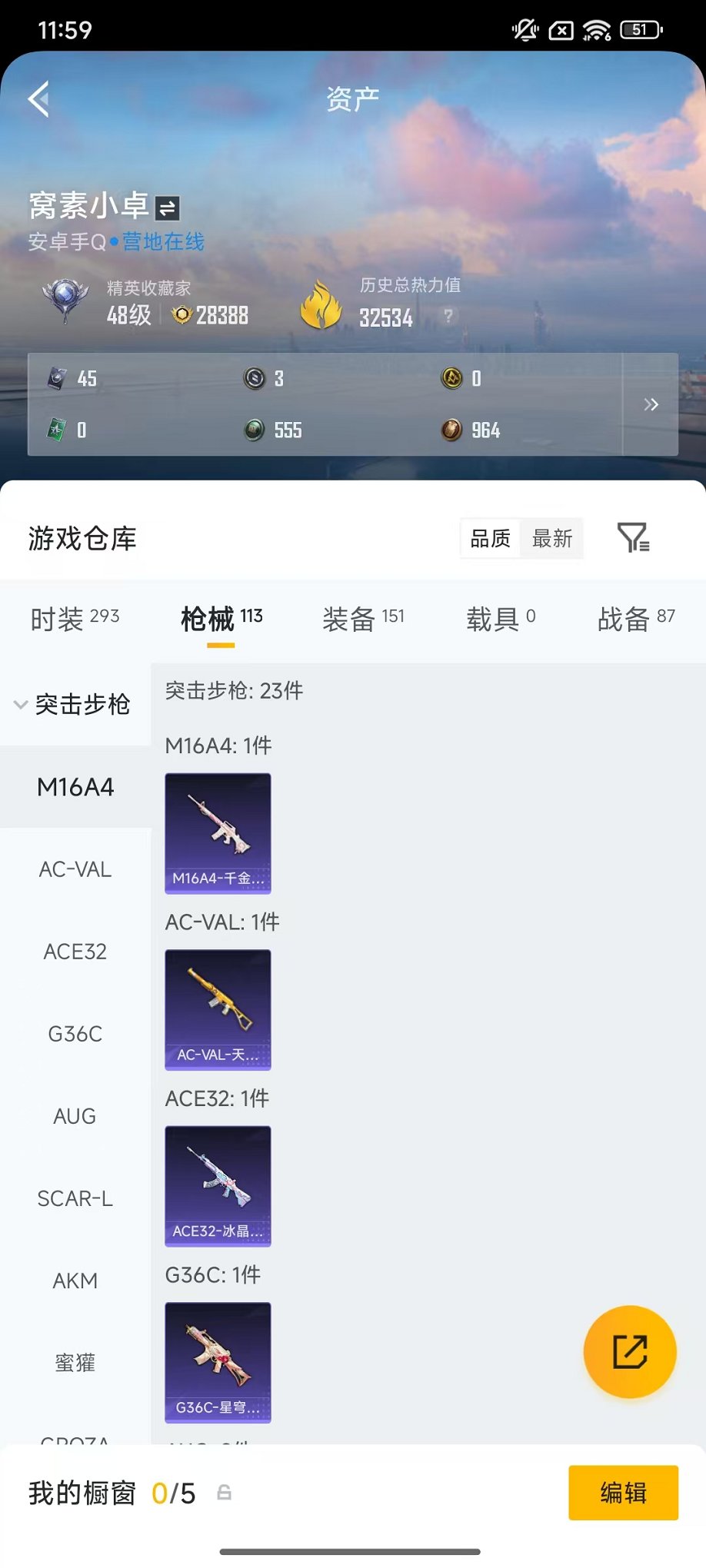Select AC-VAL in the weapon list
706x1568 pixels.
[75, 869]
